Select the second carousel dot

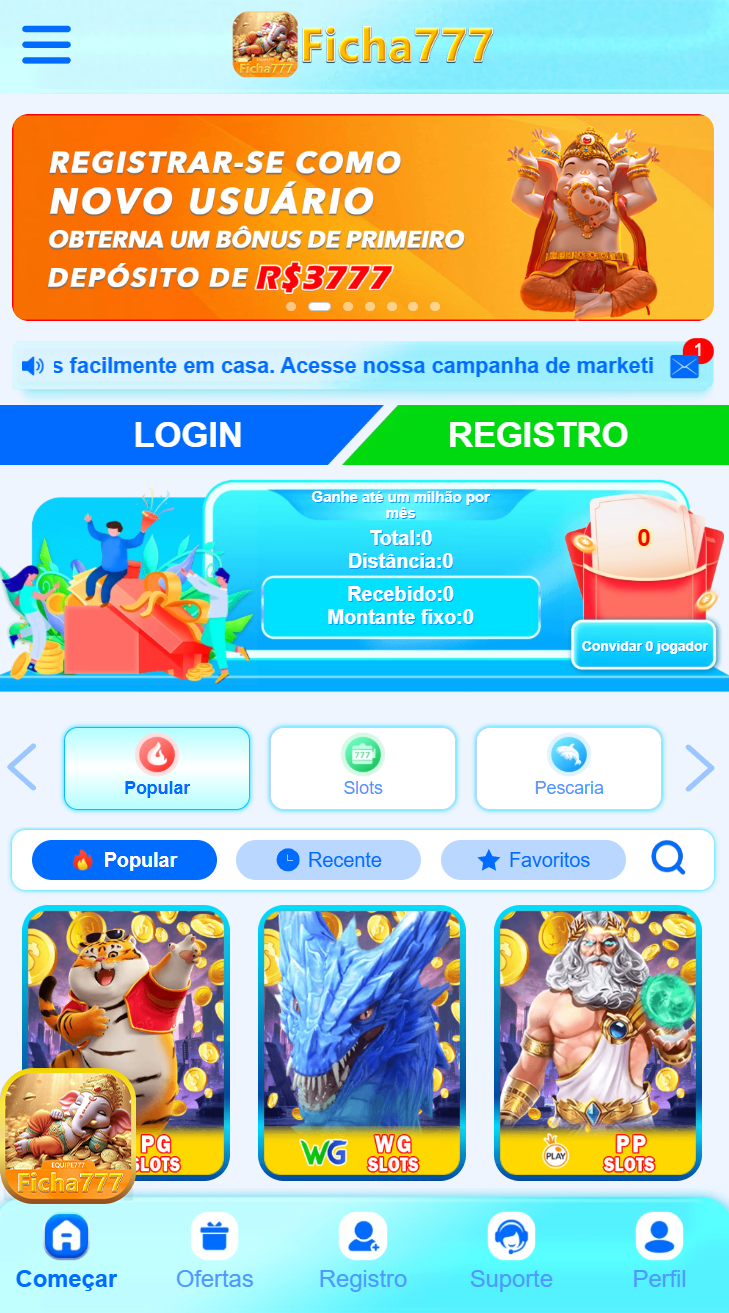point(319,307)
